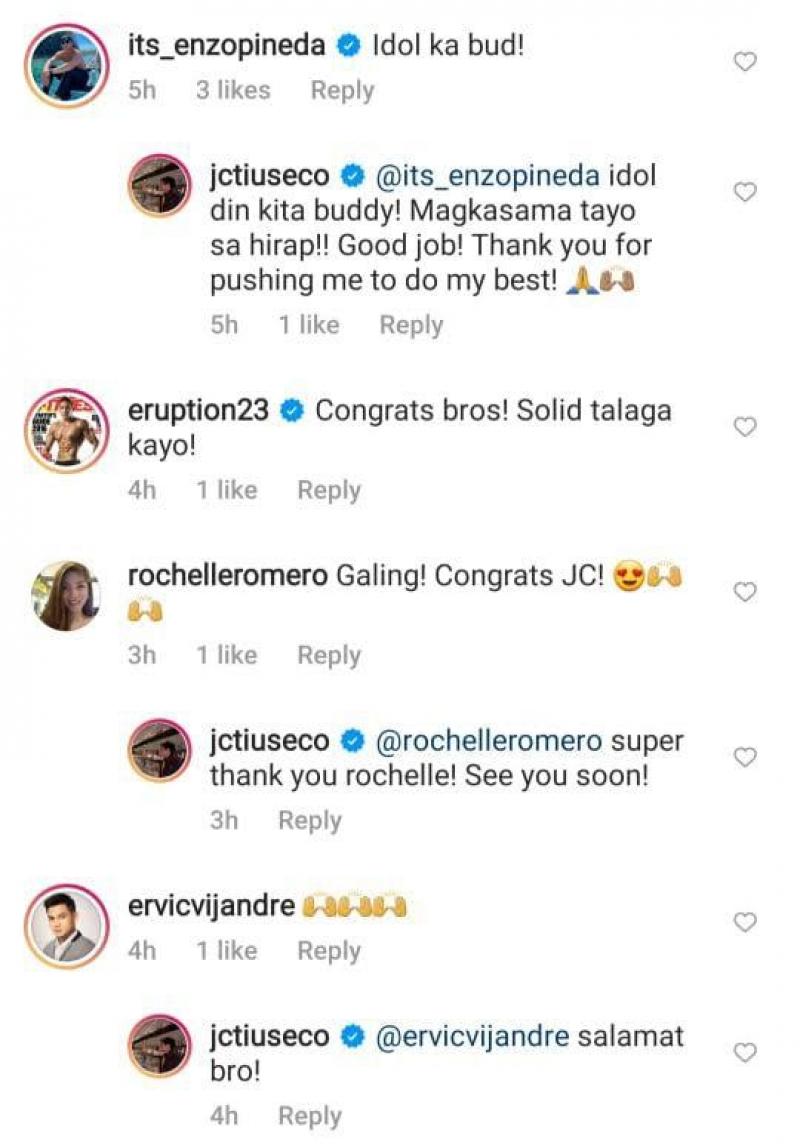This screenshot has width=800, height=1145.
Task: Like ervicvijandre's emoji comment
Action: 745,922
